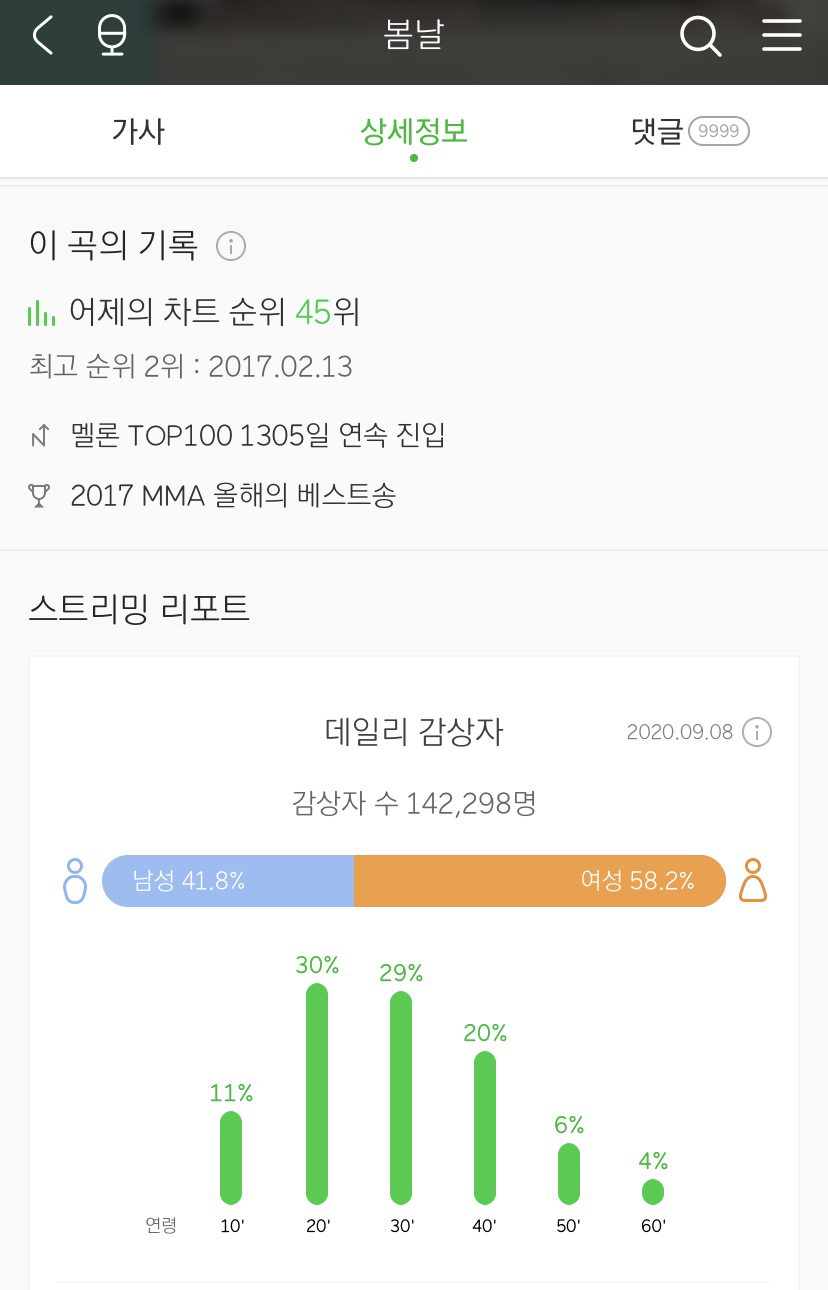Open the hamburger menu

click(x=781, y=35)
